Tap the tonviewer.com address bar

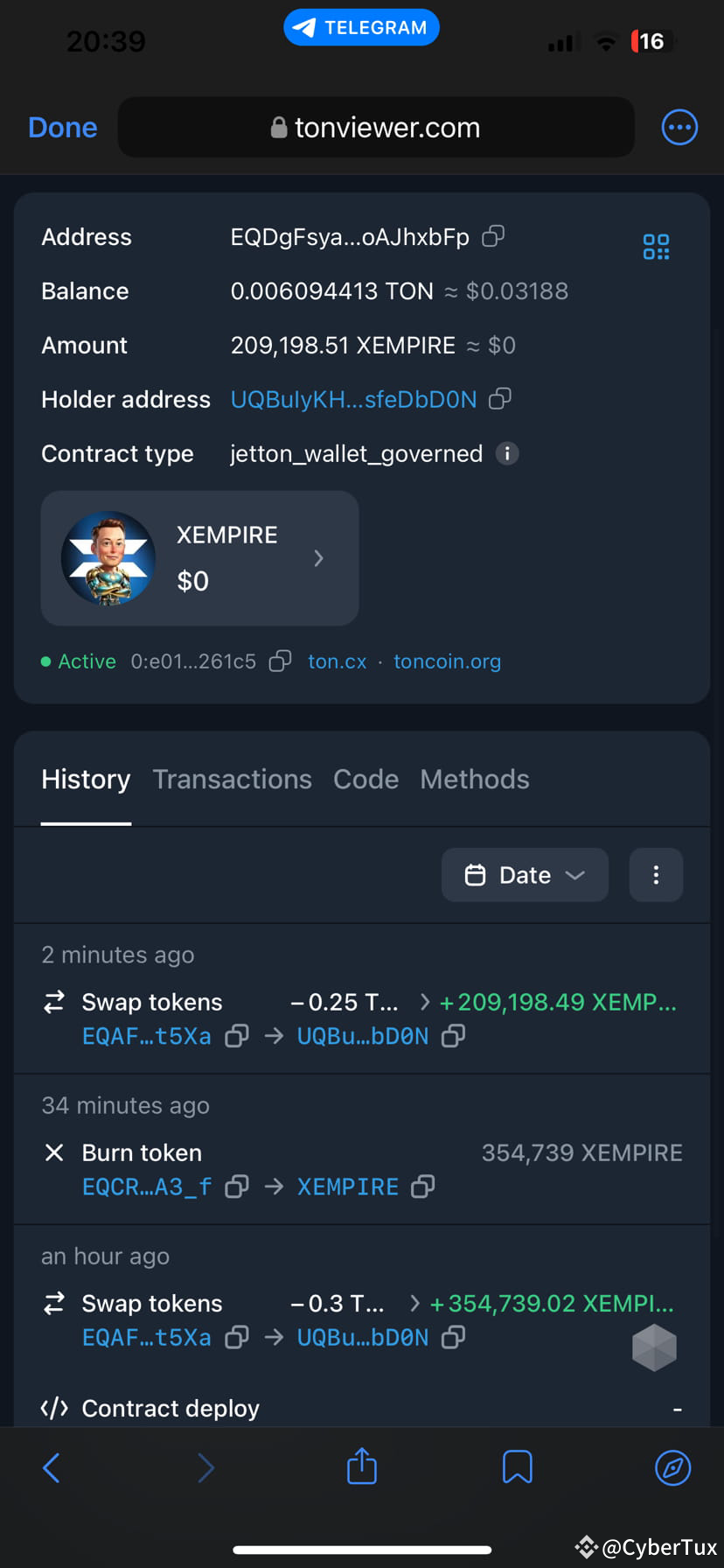376,127
